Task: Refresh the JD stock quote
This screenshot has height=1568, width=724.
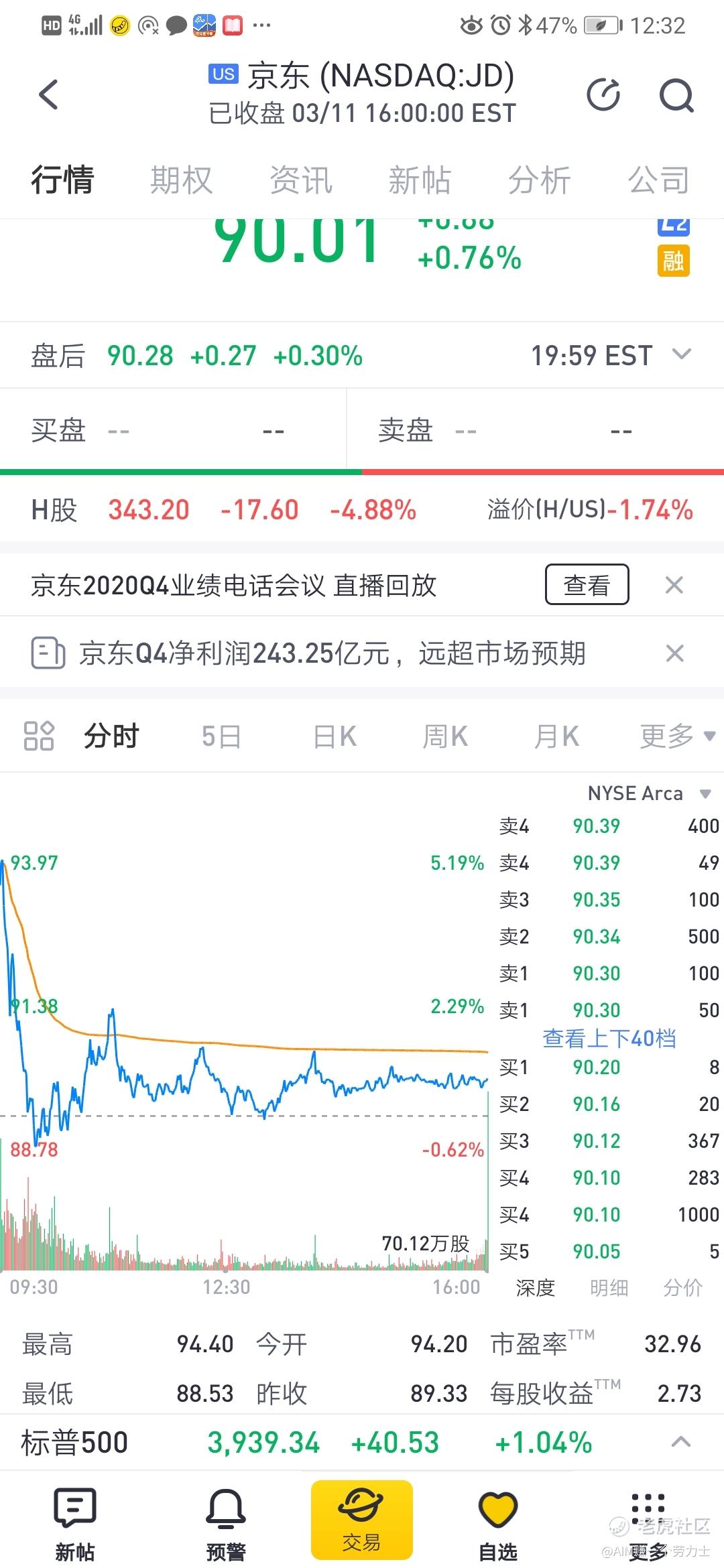Action: (x=603, y=94)
